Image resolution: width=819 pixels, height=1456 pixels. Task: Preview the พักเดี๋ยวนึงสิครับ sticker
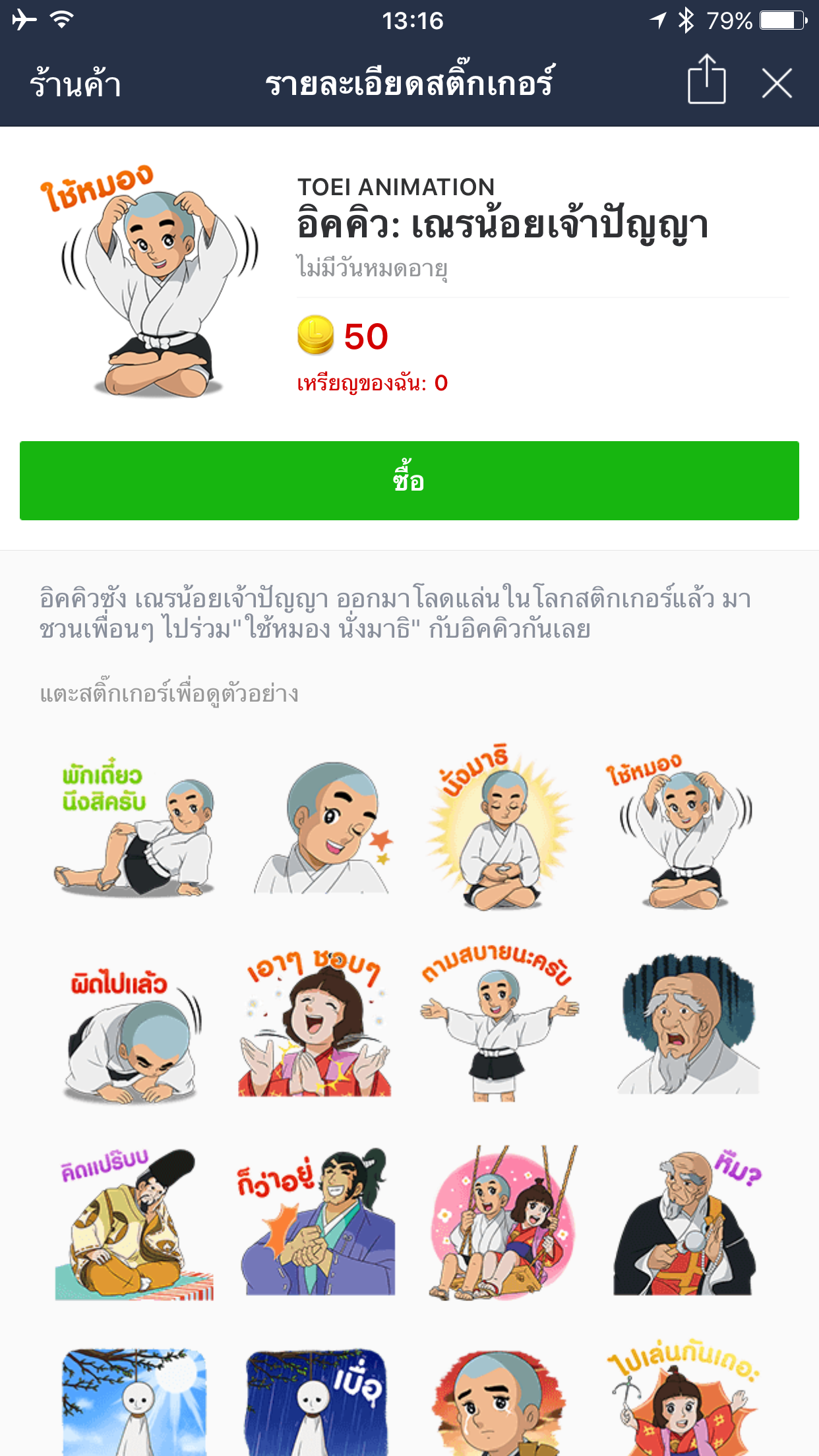135,828
